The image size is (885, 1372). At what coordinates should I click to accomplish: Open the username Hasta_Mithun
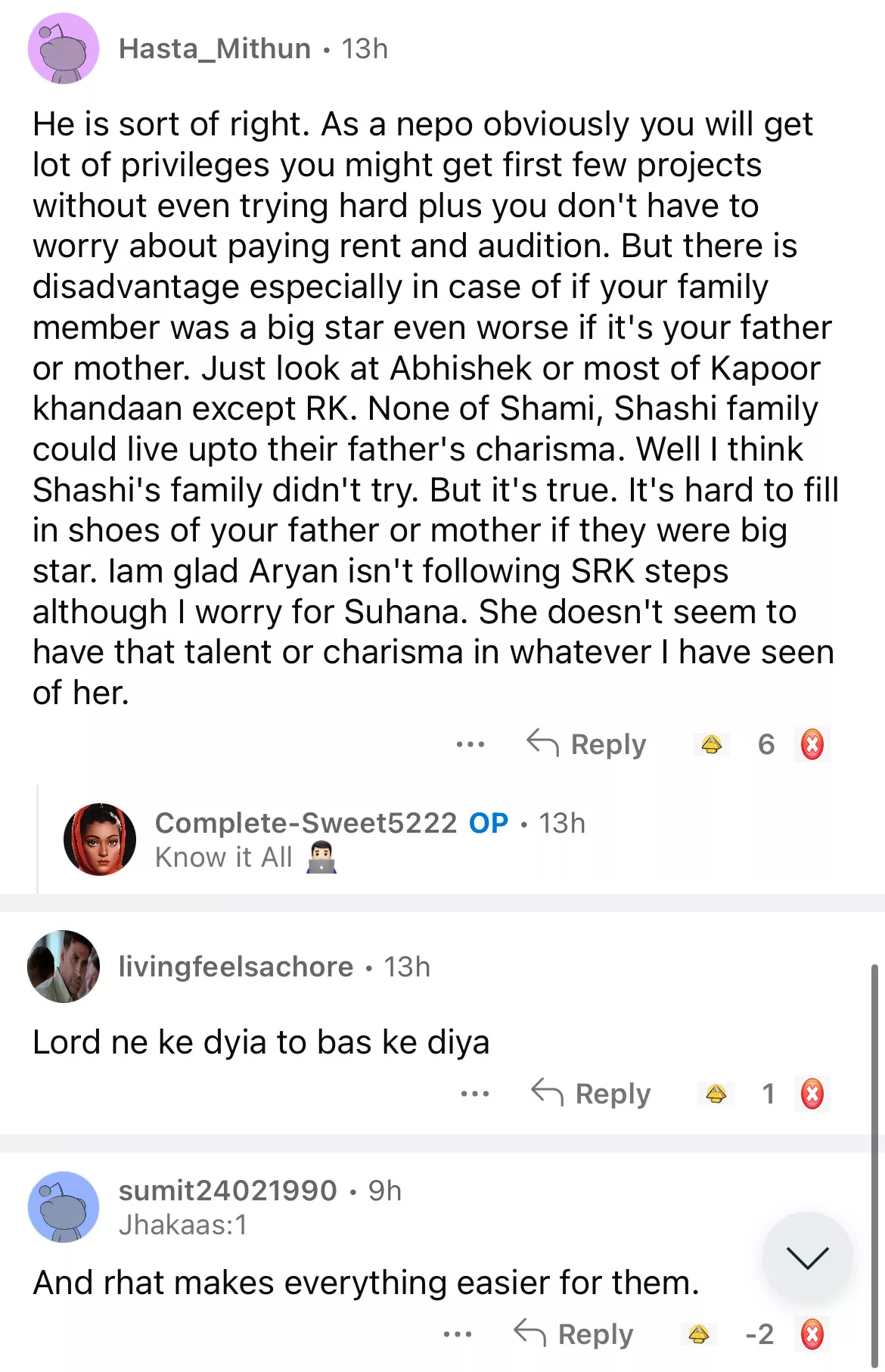click(215, 48)
